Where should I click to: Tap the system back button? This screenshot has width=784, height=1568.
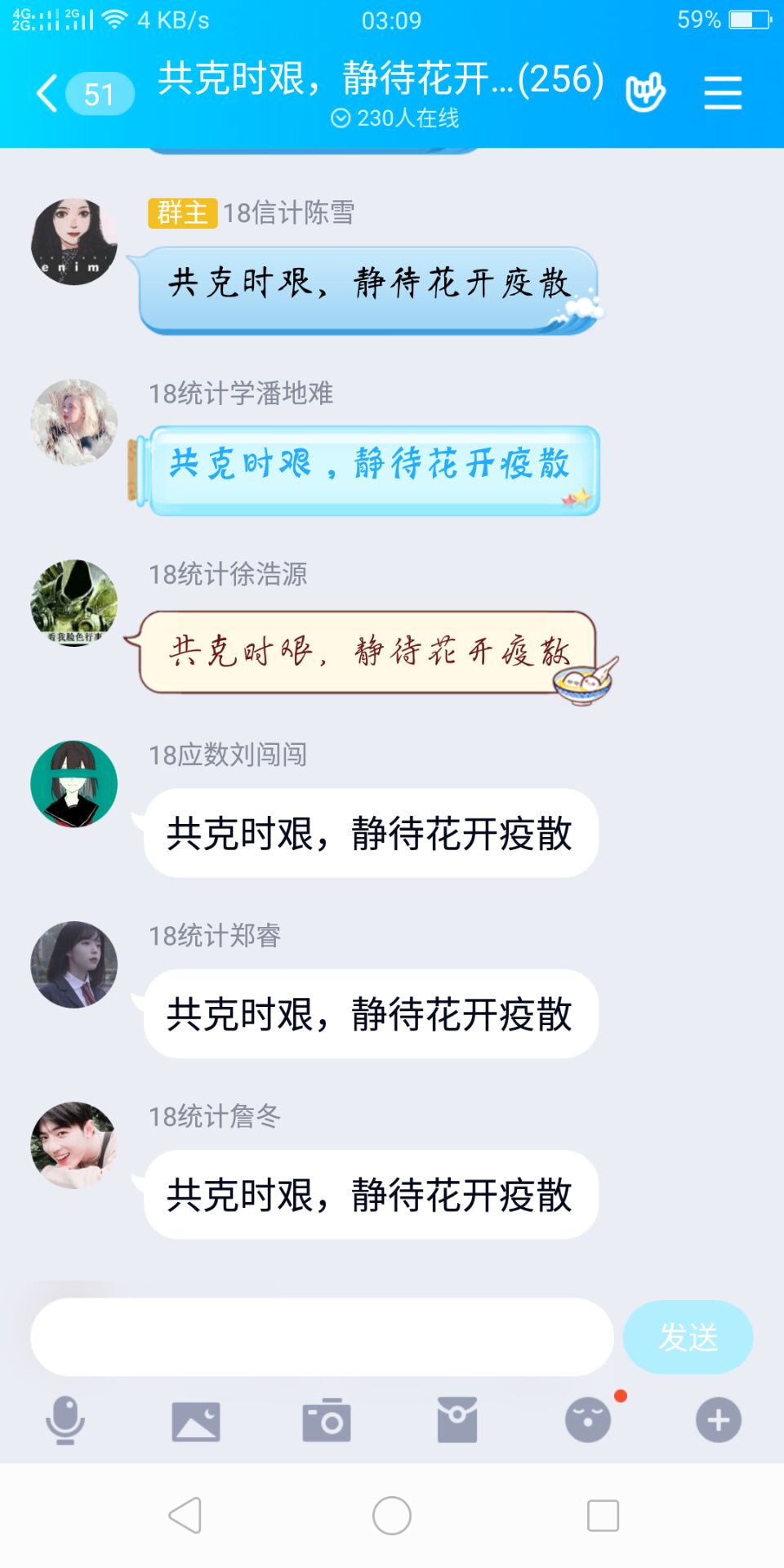click(x=185, y=1516)
